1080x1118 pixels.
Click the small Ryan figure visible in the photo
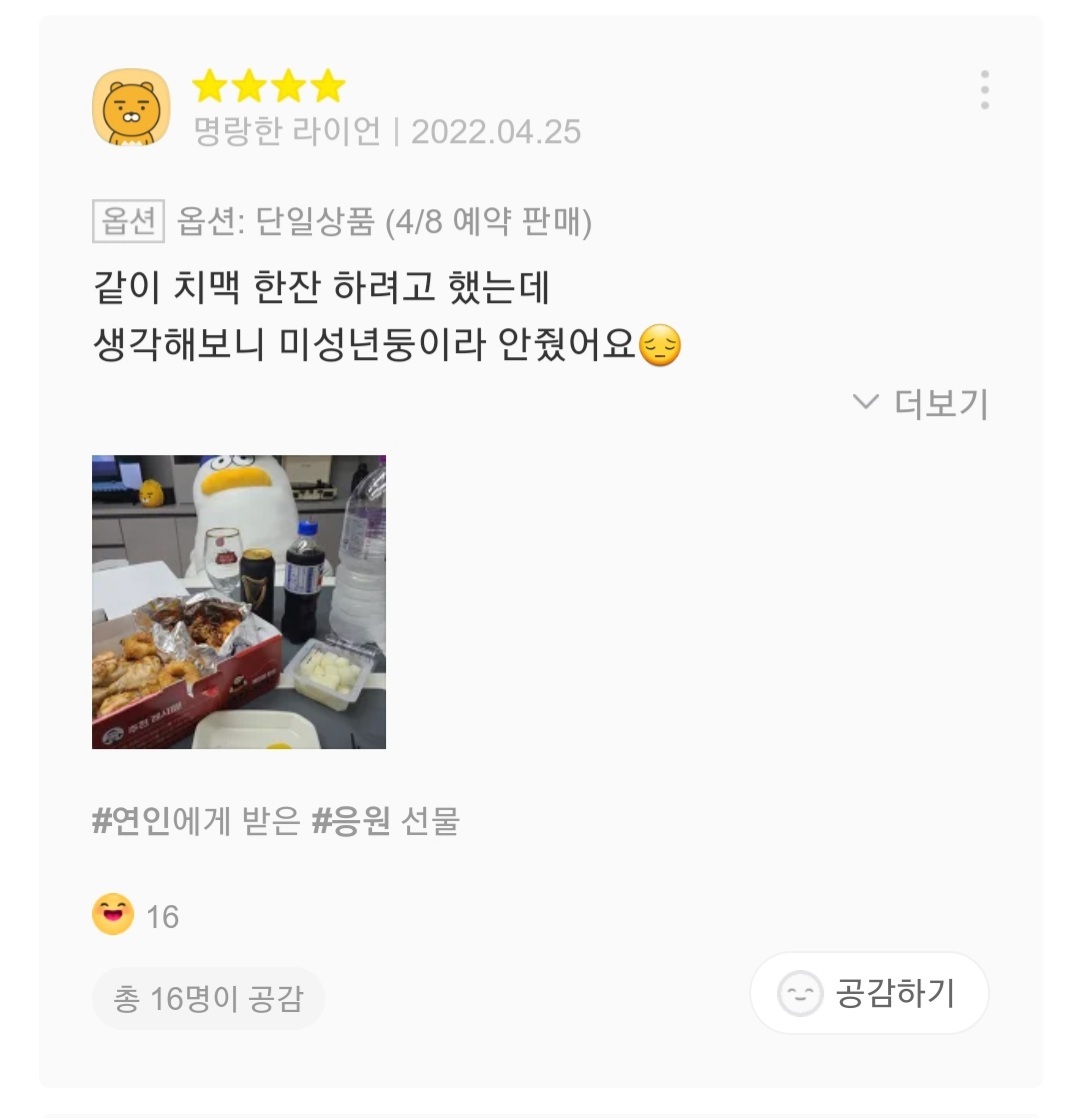pyautogui.click(x=152, y=492)
